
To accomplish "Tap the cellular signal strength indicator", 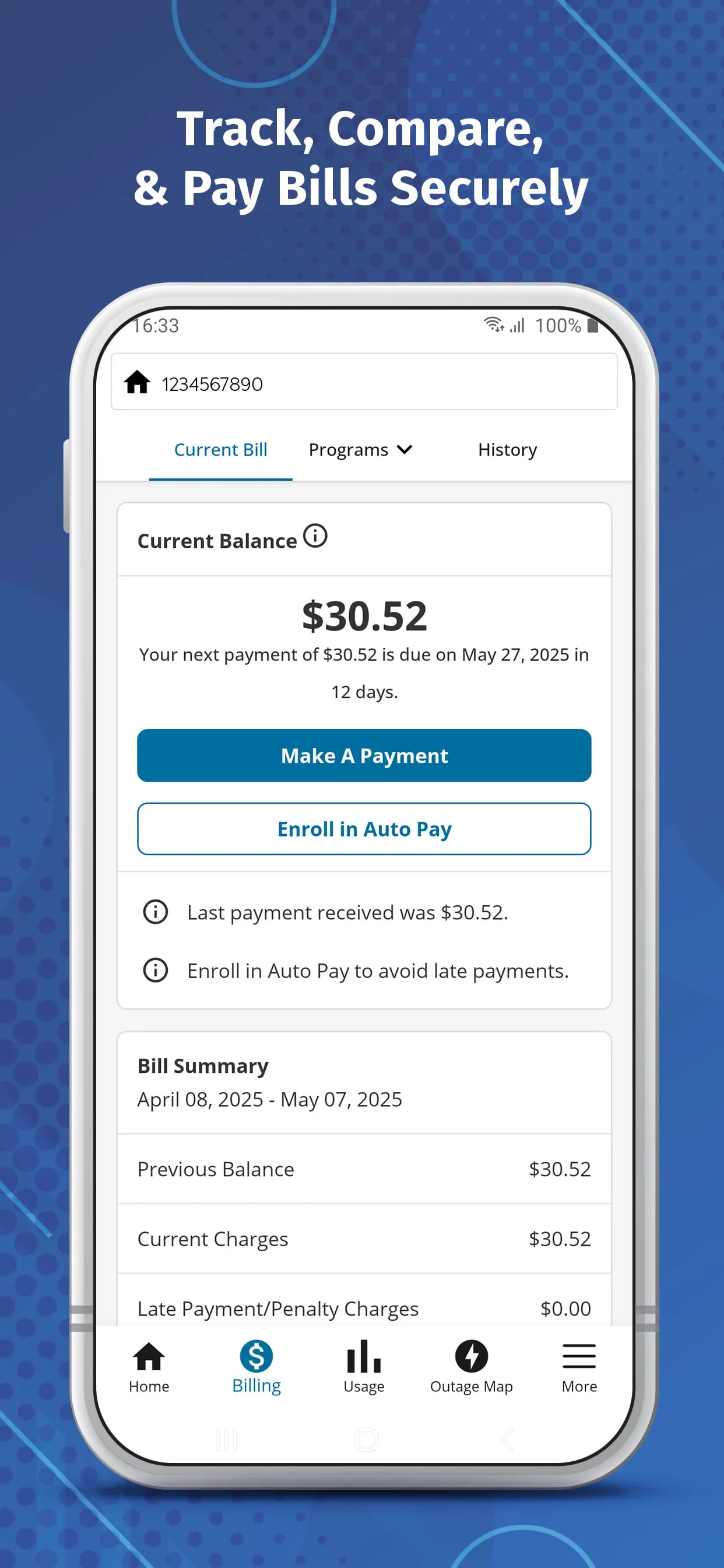I will (516, 325).
